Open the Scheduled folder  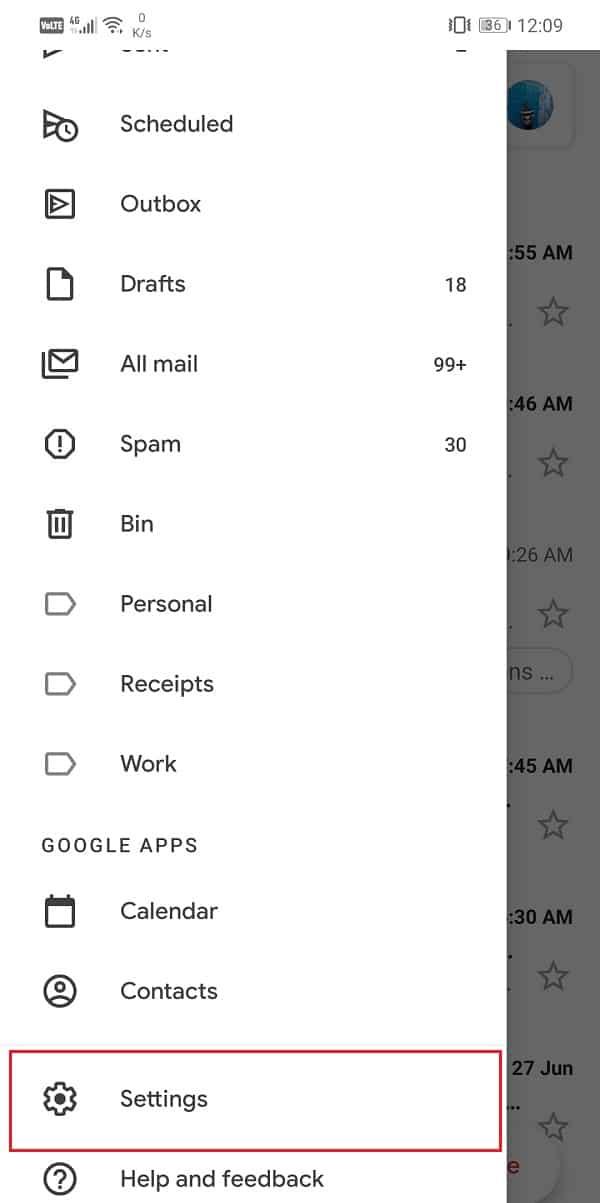click(x=176, y=124)
